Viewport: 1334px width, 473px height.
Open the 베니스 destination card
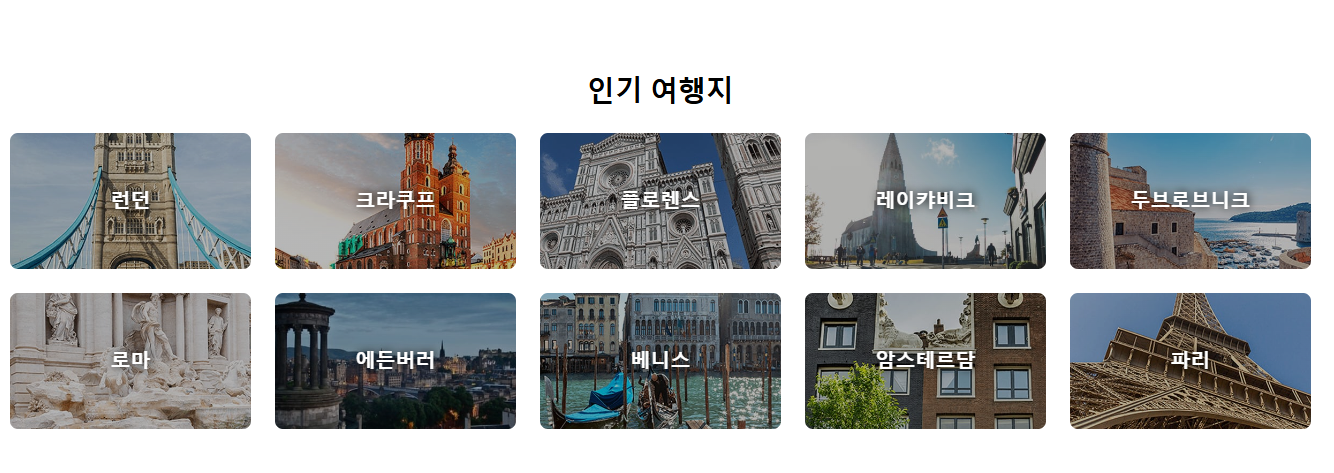tap(660, 361)
